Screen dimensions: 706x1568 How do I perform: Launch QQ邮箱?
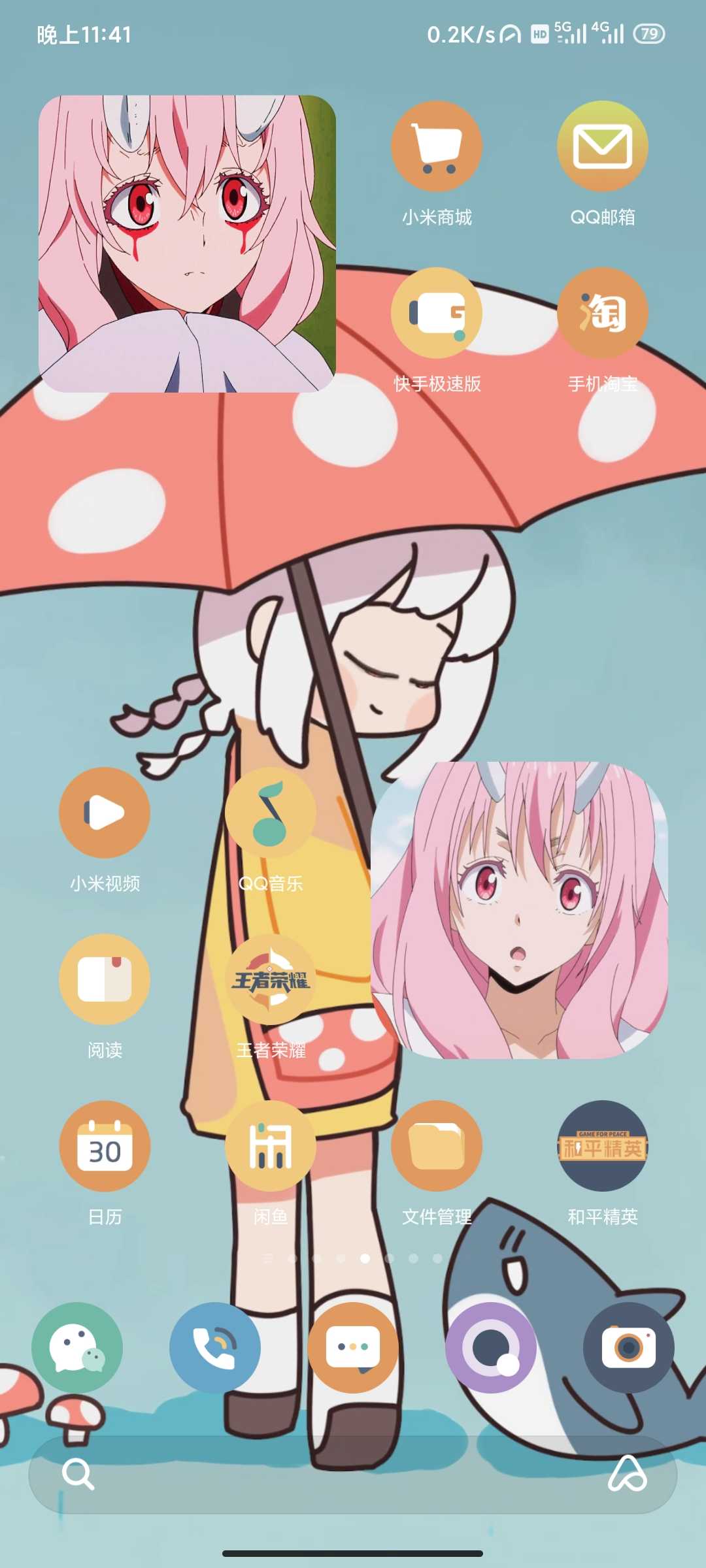click(x=602, y=146)
